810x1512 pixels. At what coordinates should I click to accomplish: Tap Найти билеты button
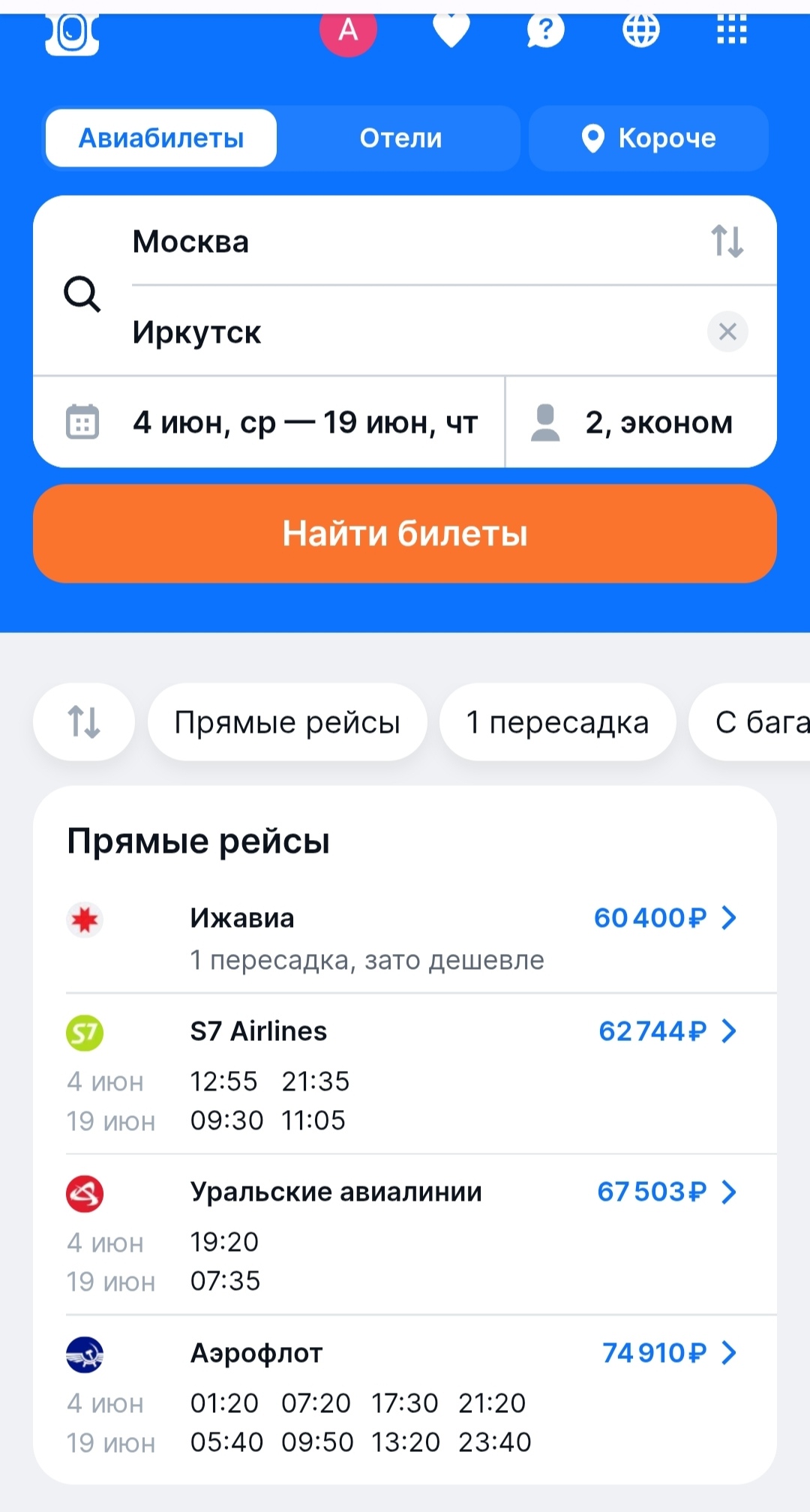tap(405, 533)
